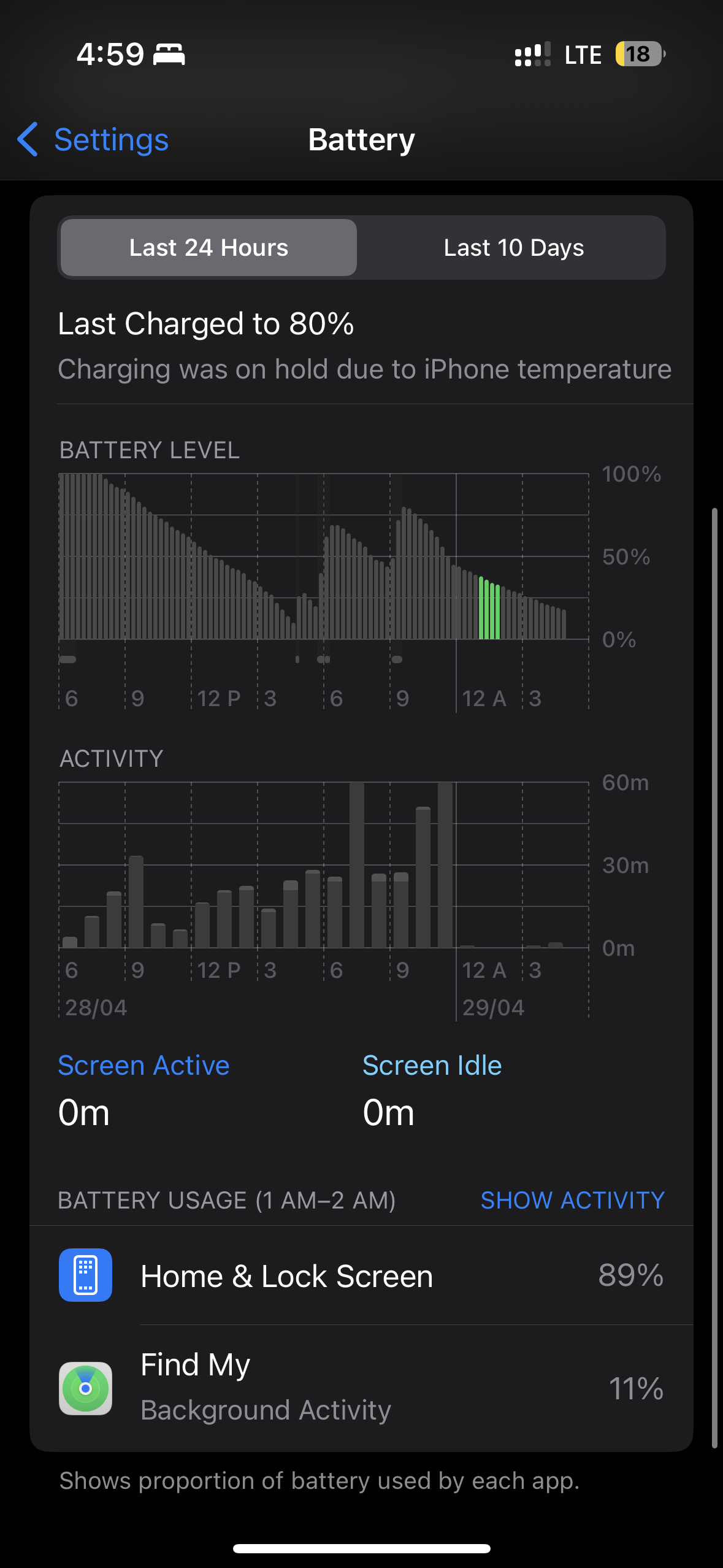Open Find My battery usage row

pyautogui.click(x=361, y=1388)
